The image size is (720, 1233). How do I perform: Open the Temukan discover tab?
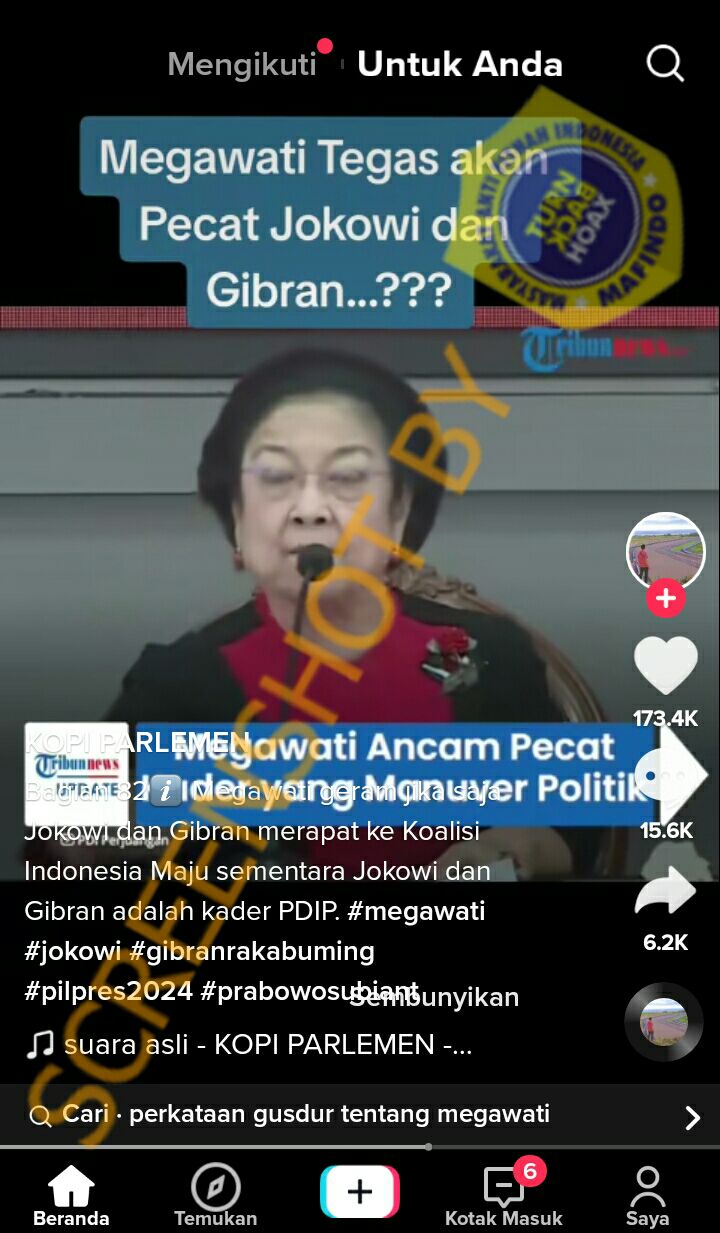(216, 1196)
